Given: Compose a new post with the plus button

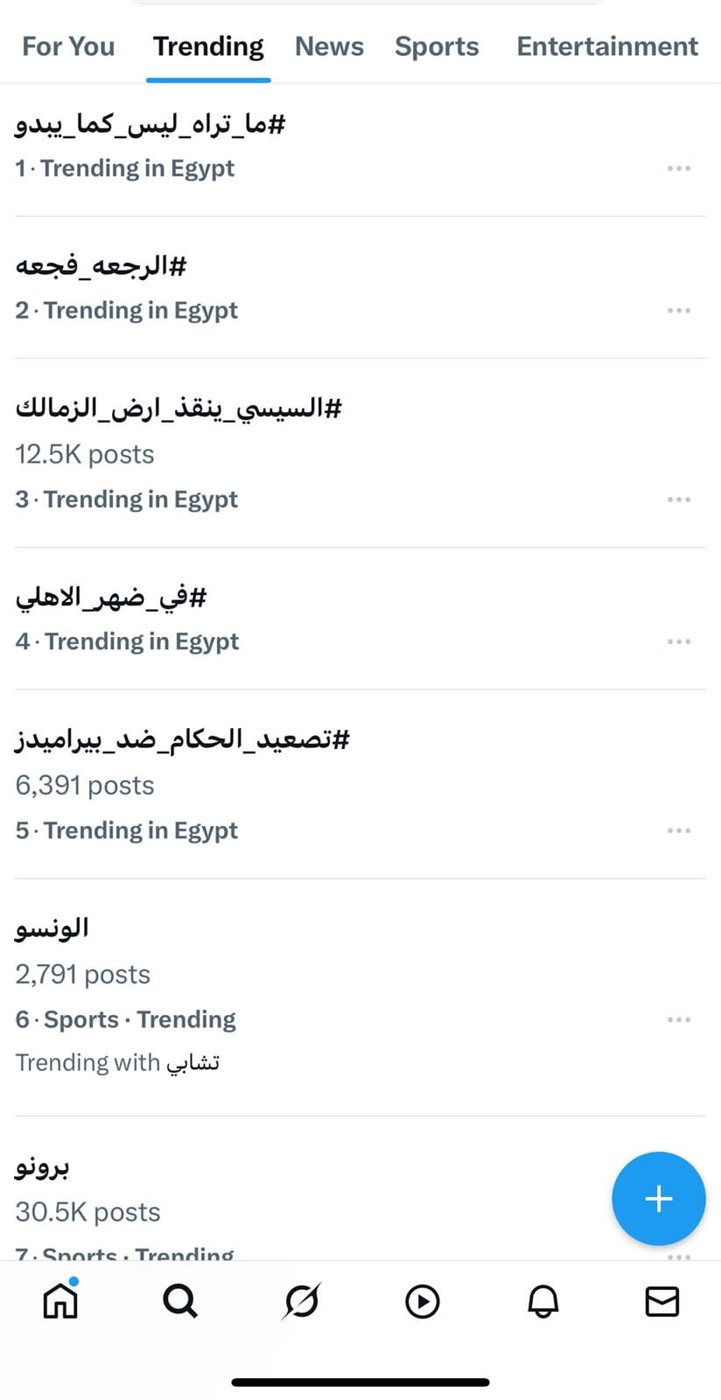Looking at the screenshot, I should [x=658, y=1198].
